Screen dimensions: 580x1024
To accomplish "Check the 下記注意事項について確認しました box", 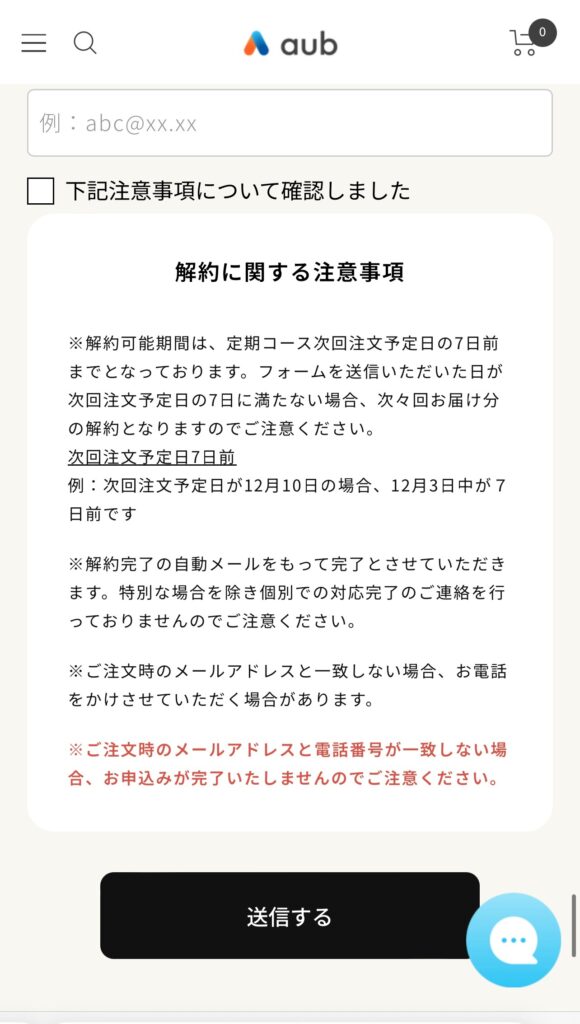I will [40, 191].
